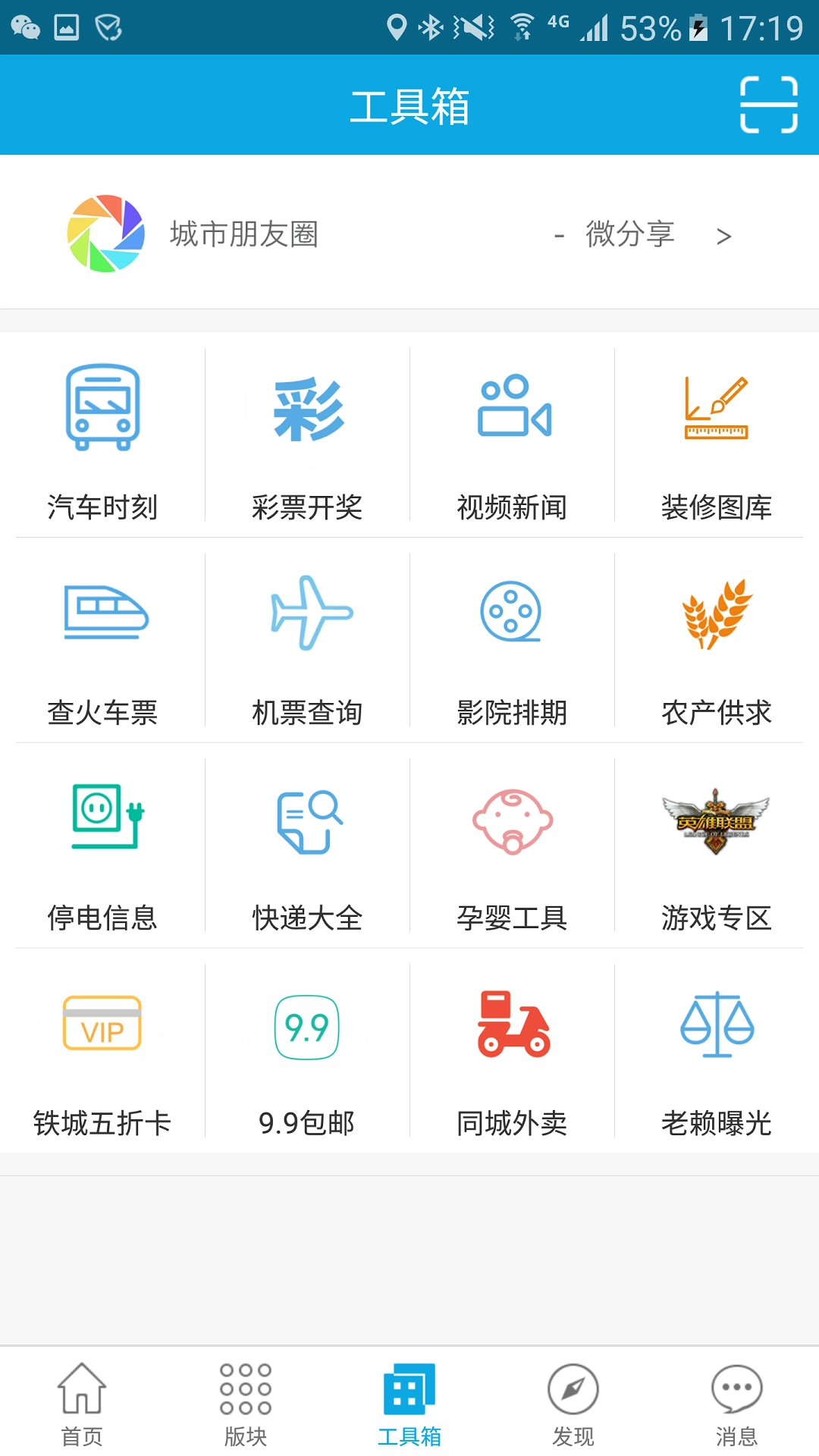Expand the 微分享 row chevron

pos(723,235)
